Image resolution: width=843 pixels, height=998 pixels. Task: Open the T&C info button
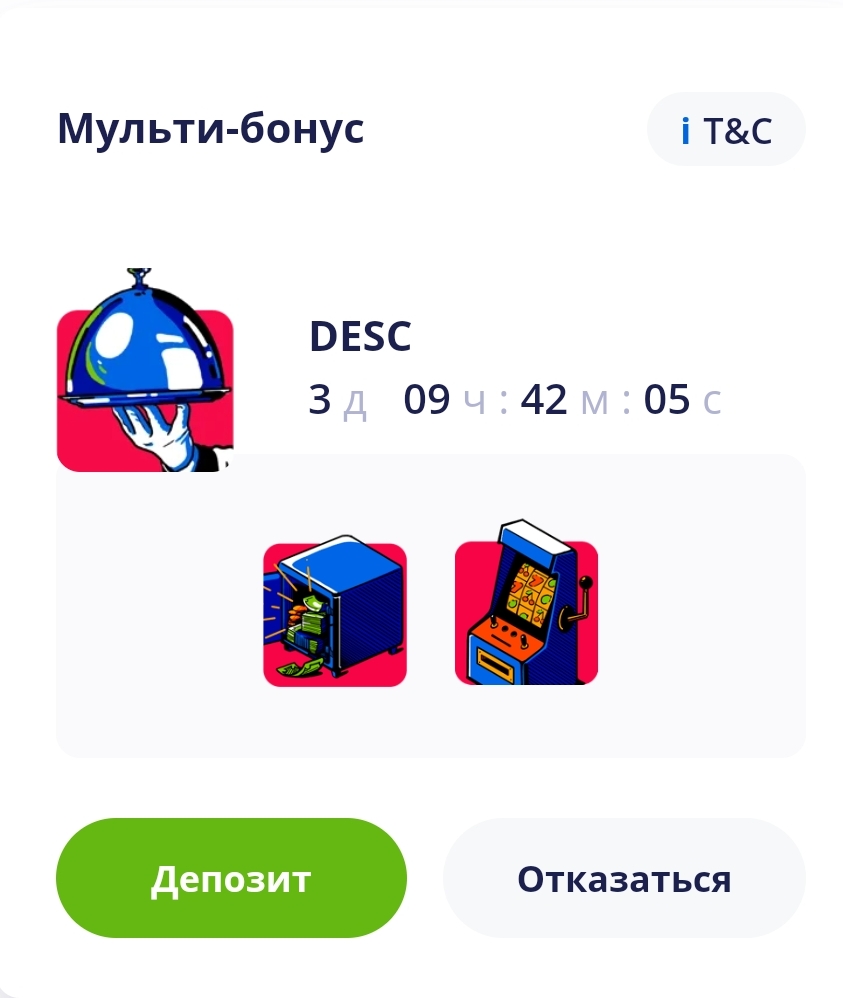[x=726, y=130]
